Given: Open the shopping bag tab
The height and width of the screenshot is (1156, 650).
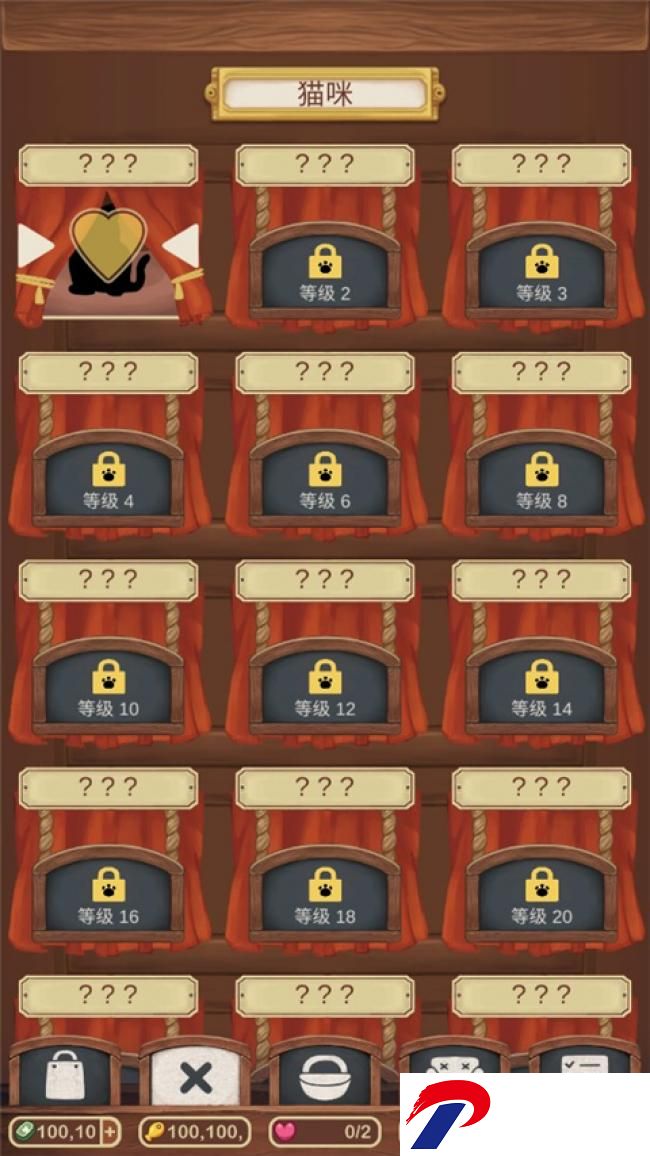Looking at the screenshot, I should (66, 1078).
